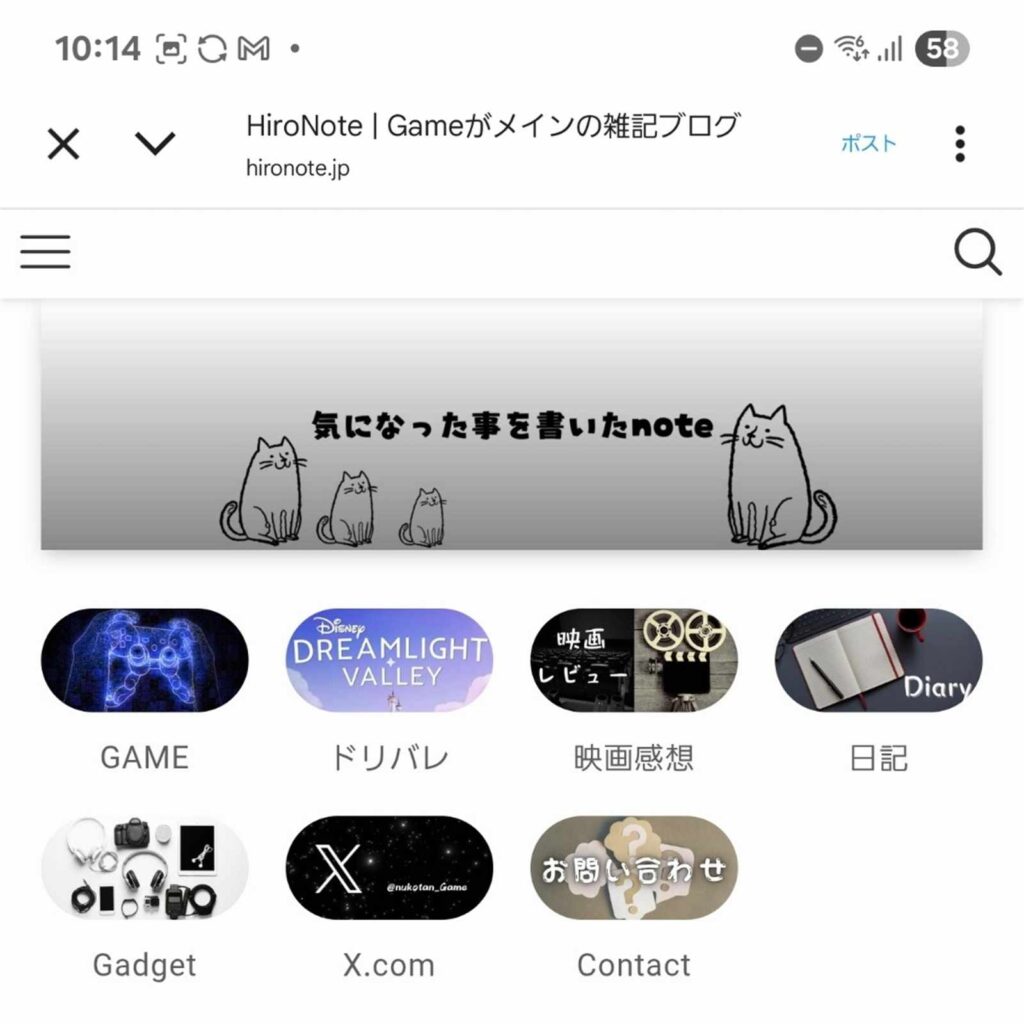The width and height of the screenshot is (1024, 1024).
Task: Visit the X.com profile link
Action: pos(389,868)
